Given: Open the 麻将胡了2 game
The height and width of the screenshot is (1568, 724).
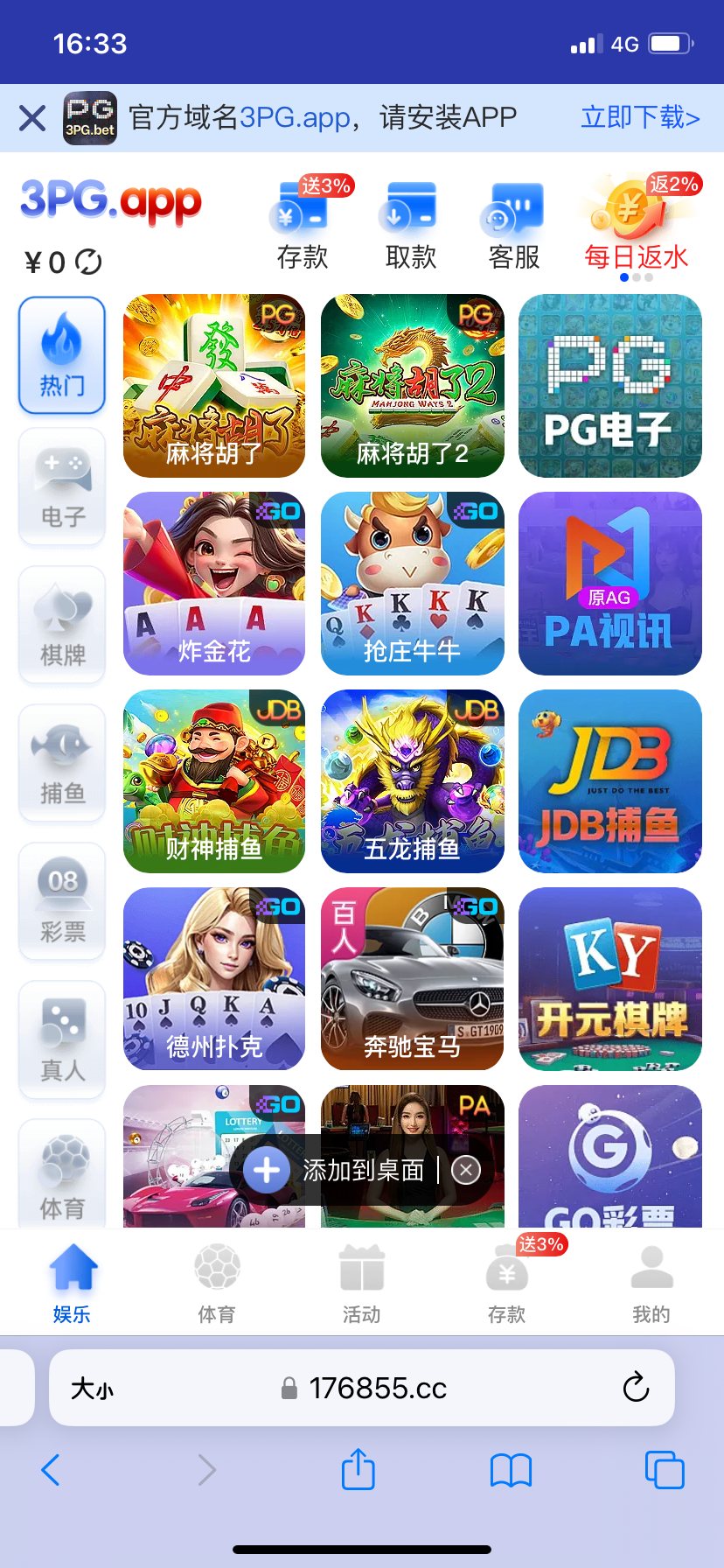Looking at the screenshot, I should click(413, 386).
